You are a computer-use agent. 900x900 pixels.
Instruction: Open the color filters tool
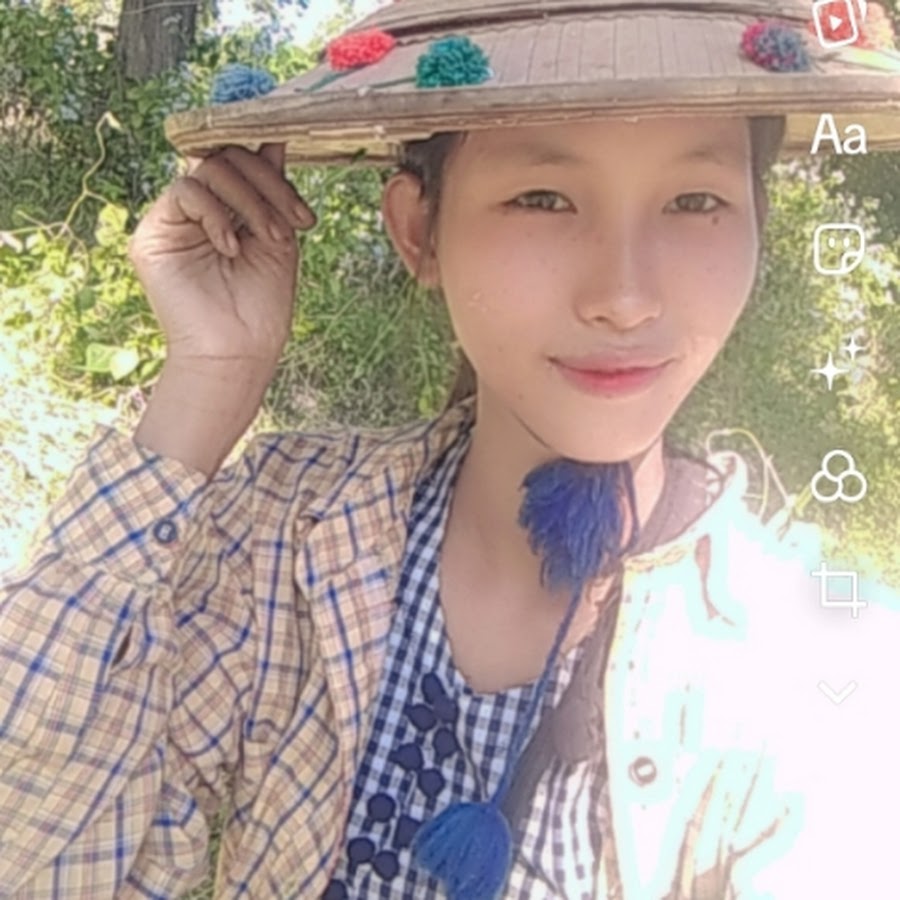(838, 476)
